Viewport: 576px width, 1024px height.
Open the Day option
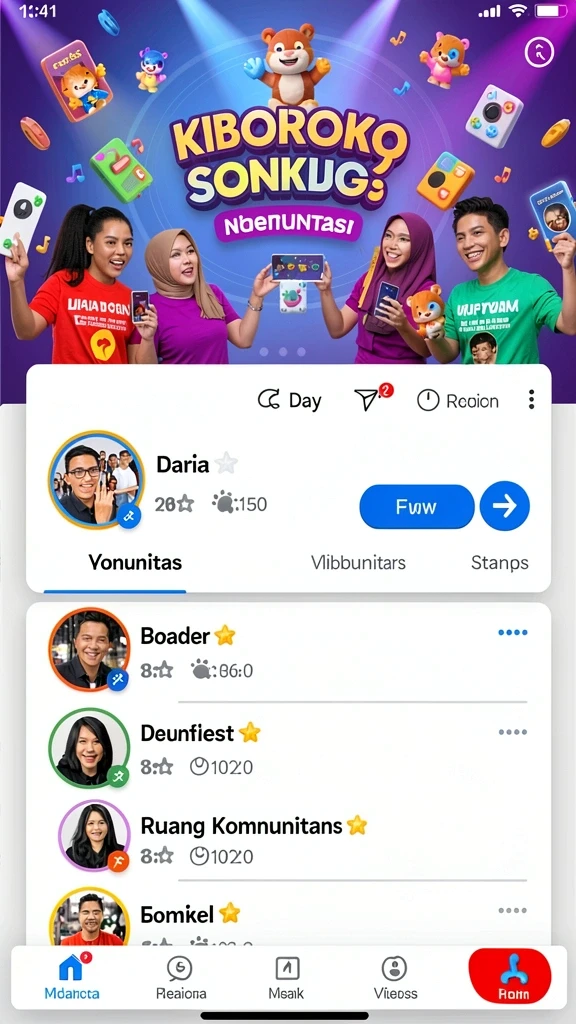289,400
